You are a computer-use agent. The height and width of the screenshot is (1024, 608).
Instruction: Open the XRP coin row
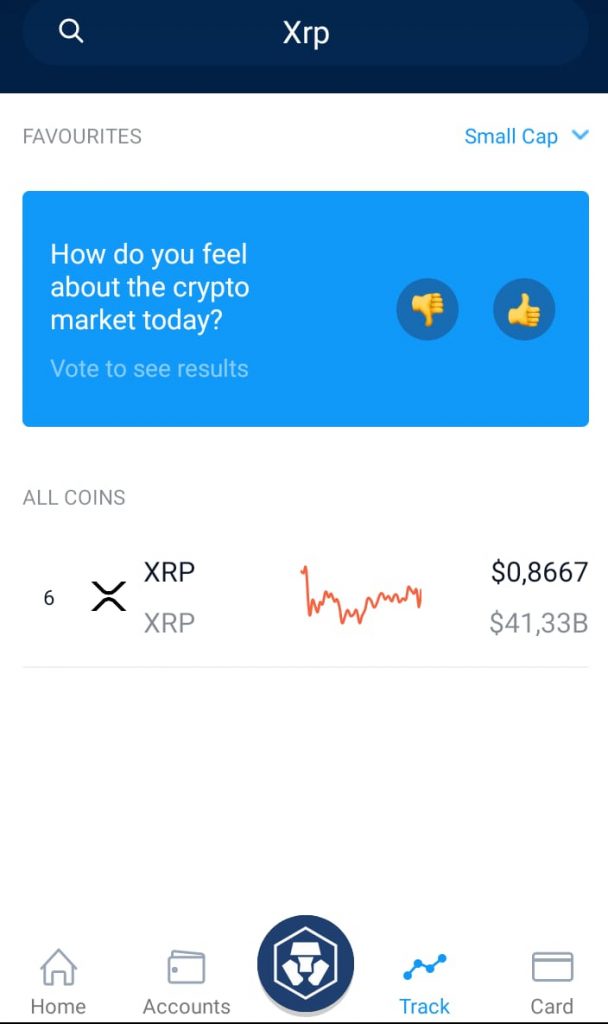(x=305, y=598)
